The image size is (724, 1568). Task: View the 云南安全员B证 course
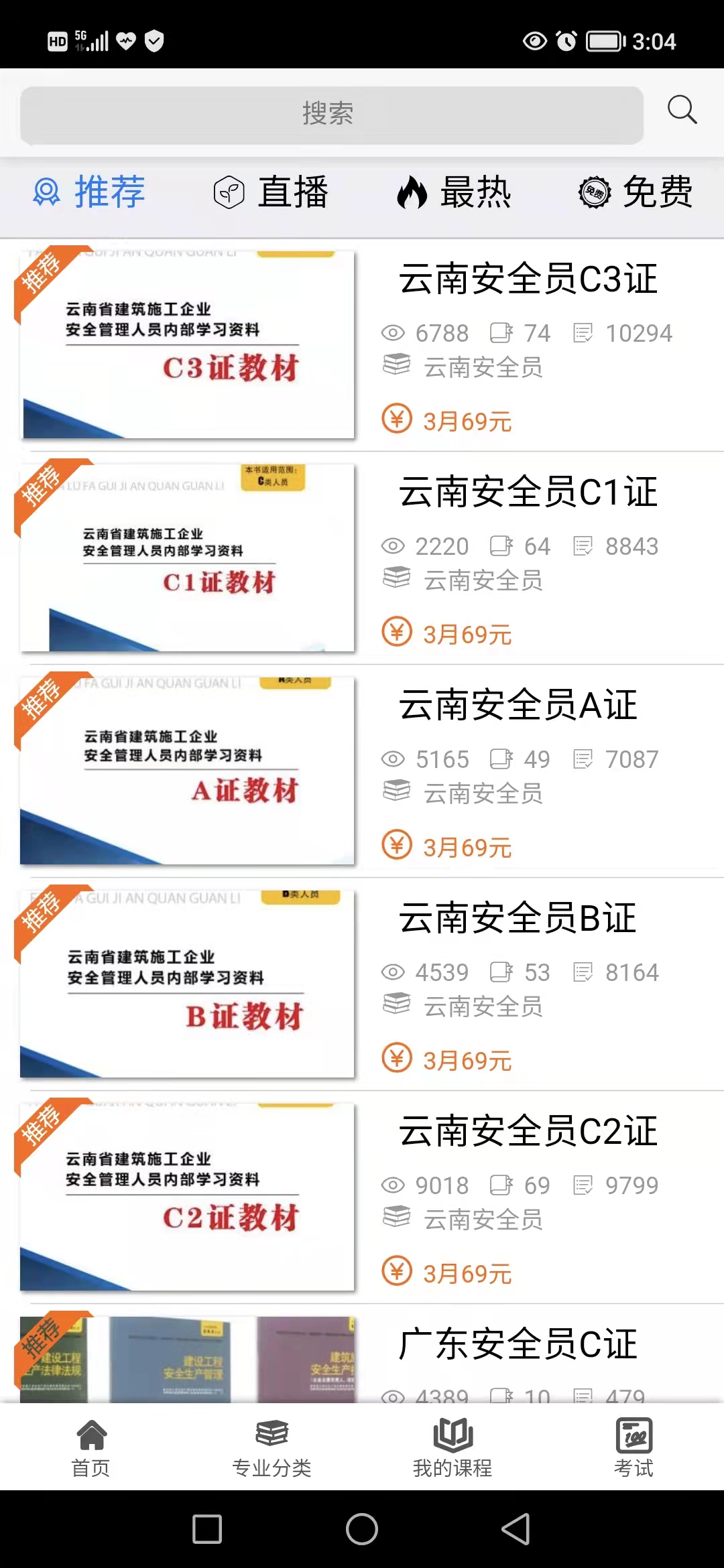[518, 918]
